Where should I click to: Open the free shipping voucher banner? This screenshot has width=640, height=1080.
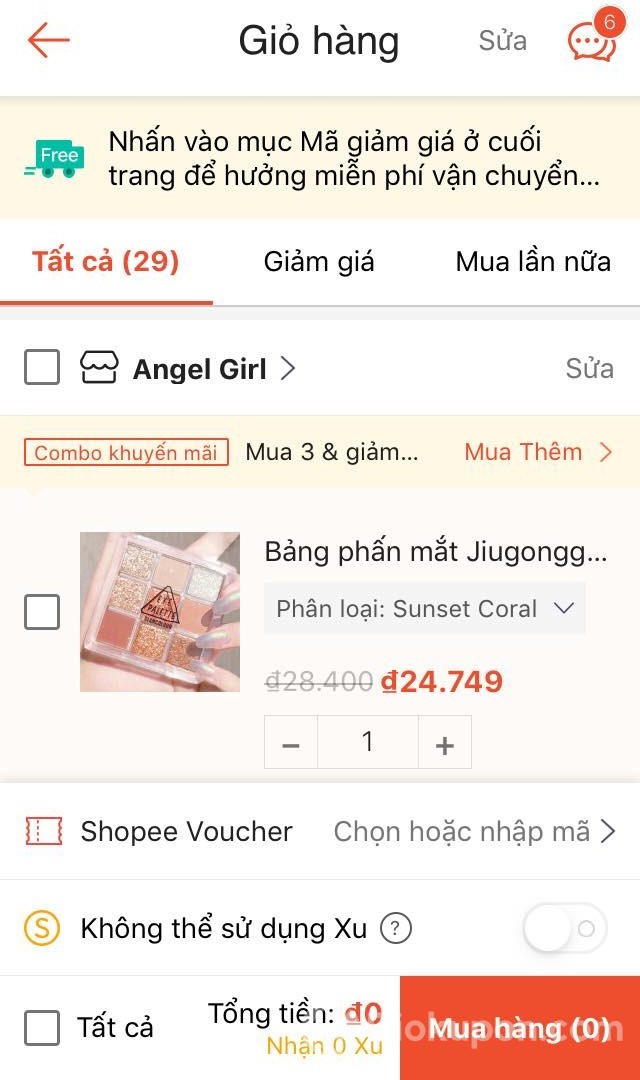[x=320, y=158]
